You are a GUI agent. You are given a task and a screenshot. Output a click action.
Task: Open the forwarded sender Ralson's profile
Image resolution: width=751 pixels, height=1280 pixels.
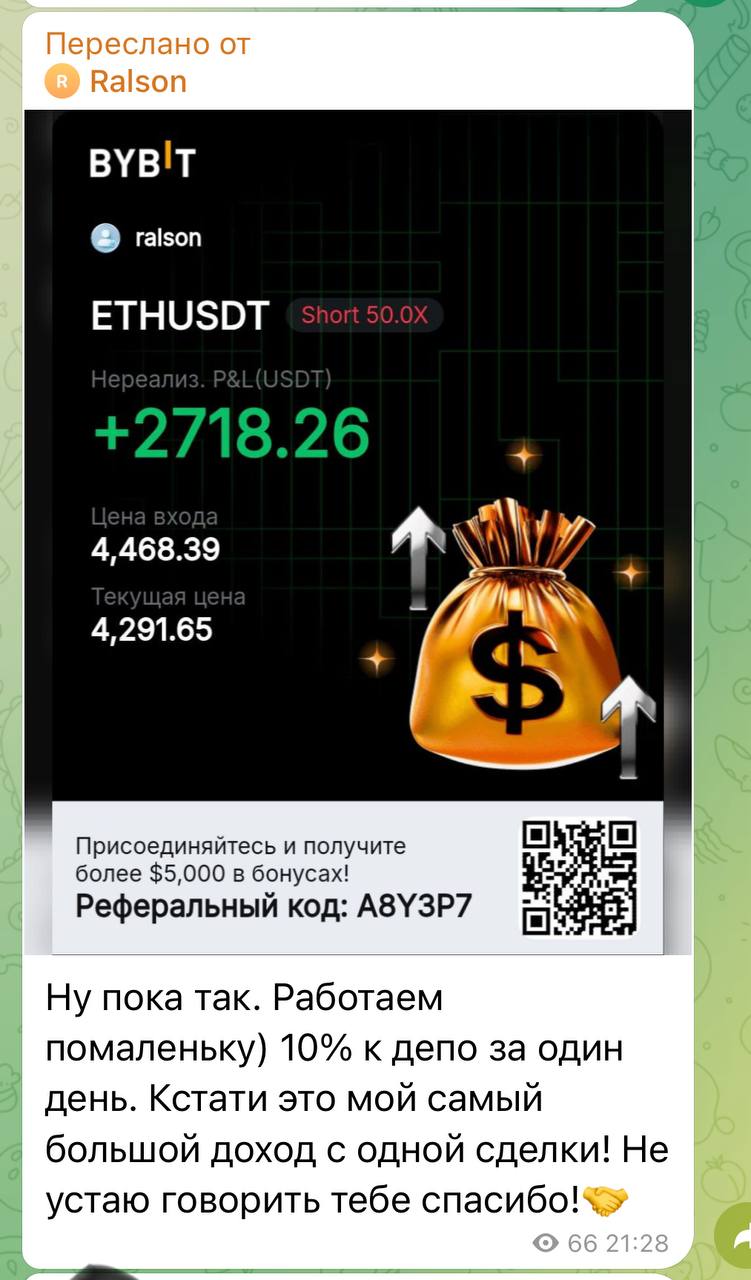(x=137, y=81)
